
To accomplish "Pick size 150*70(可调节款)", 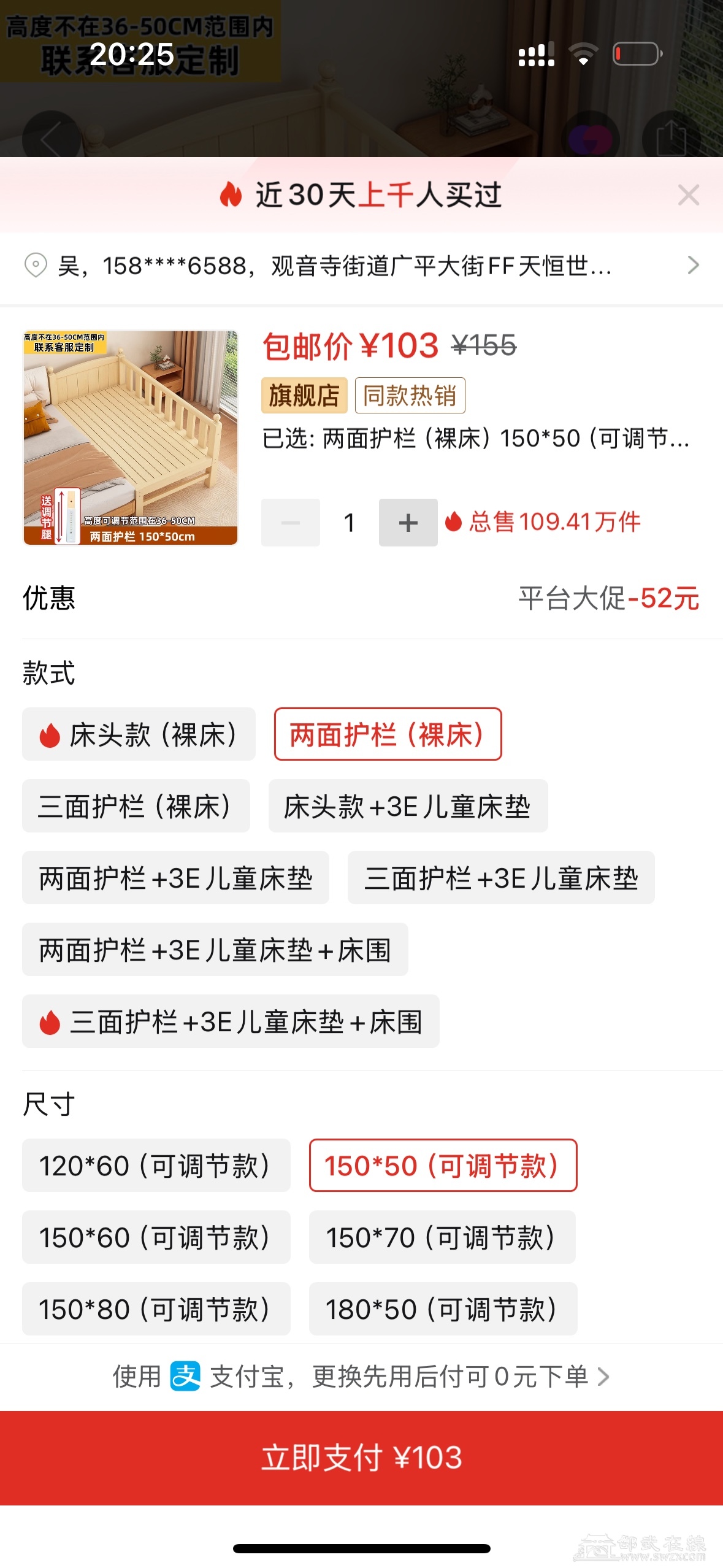I will (x=442, y=1237).
